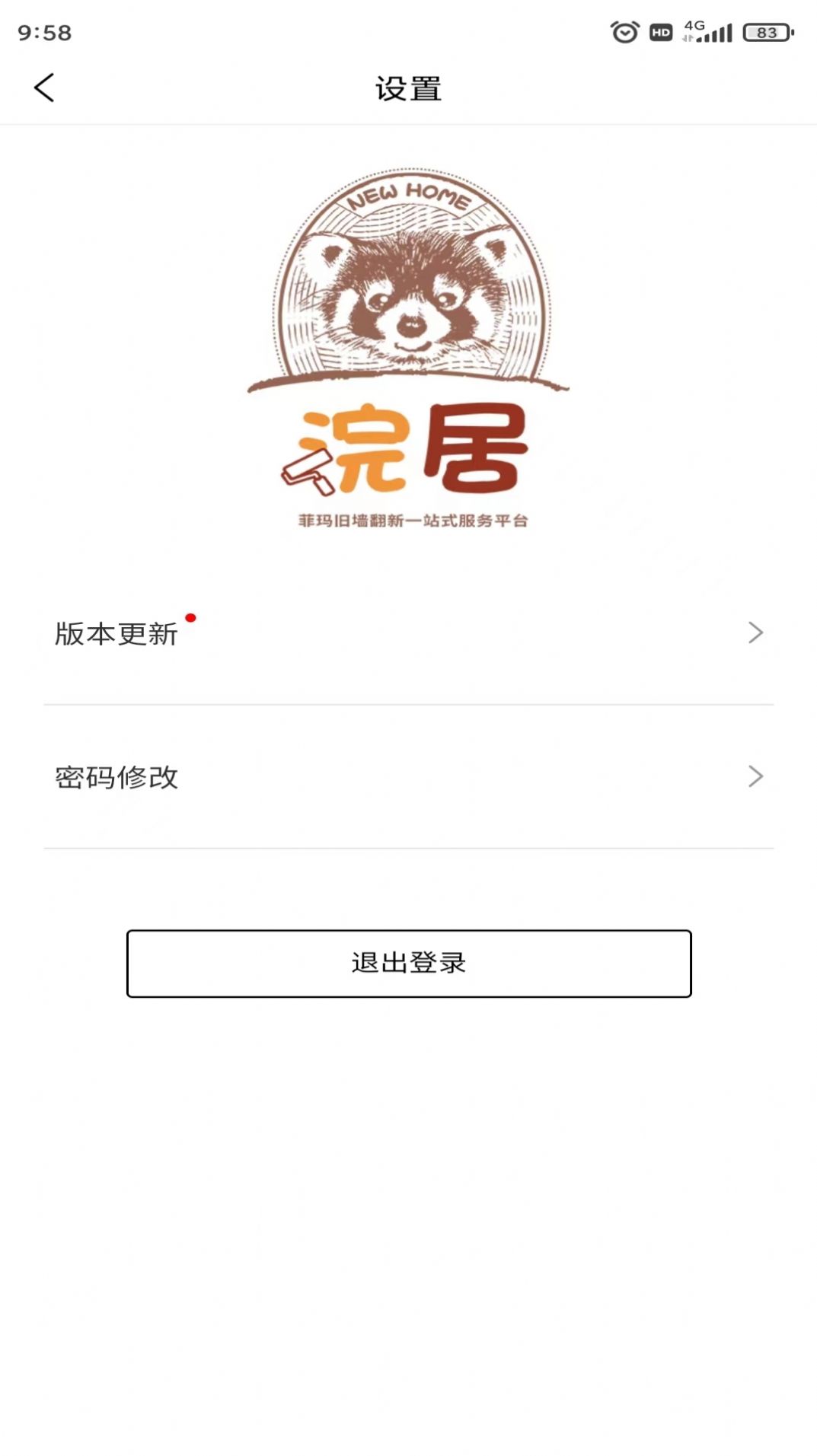Go back from the settings page
817x1456 pixels.
coord(44,88)
